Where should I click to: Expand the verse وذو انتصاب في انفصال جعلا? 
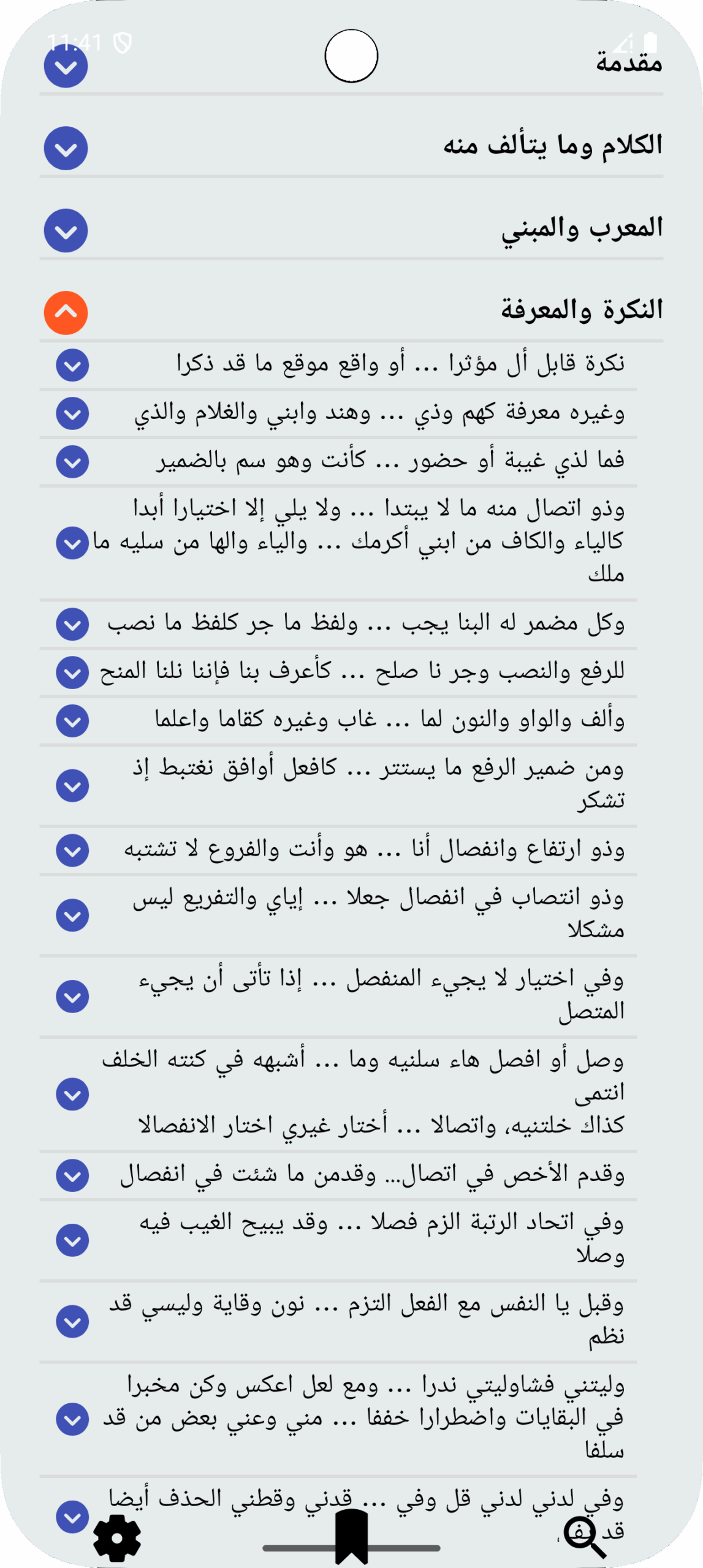point(72,915)
